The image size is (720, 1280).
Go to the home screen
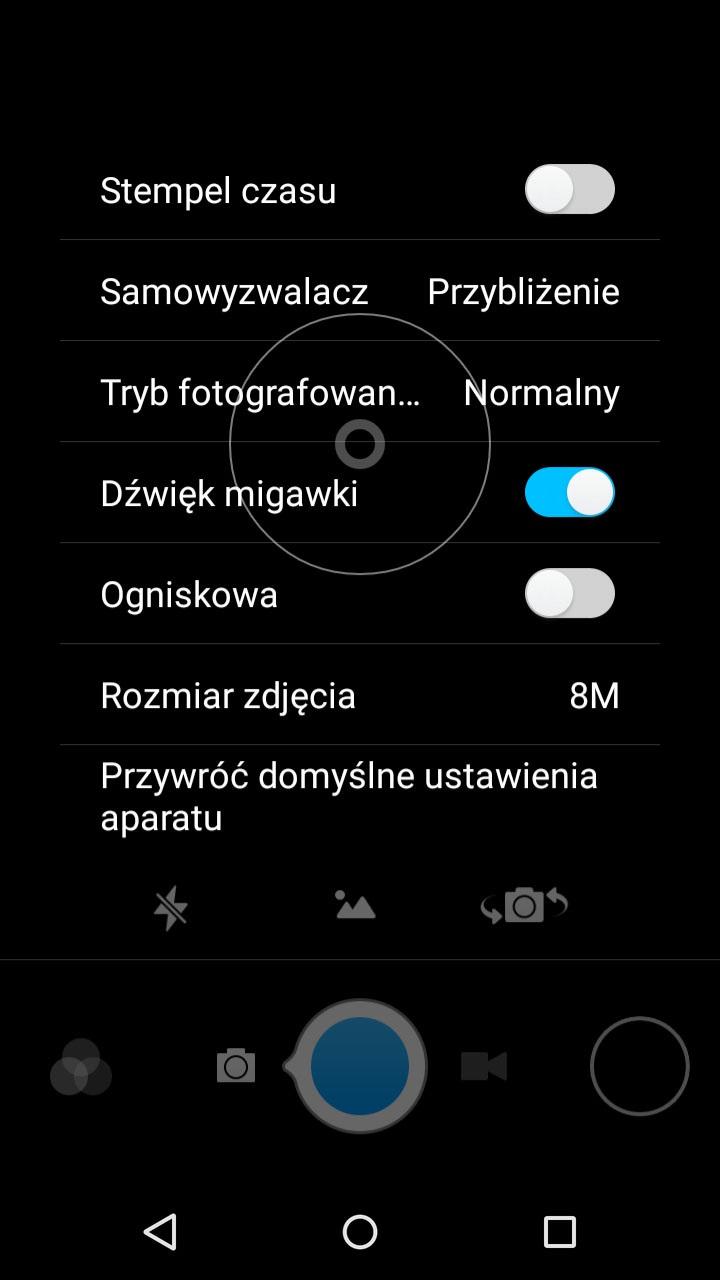pyautogui.click(x=360, y=1232)
